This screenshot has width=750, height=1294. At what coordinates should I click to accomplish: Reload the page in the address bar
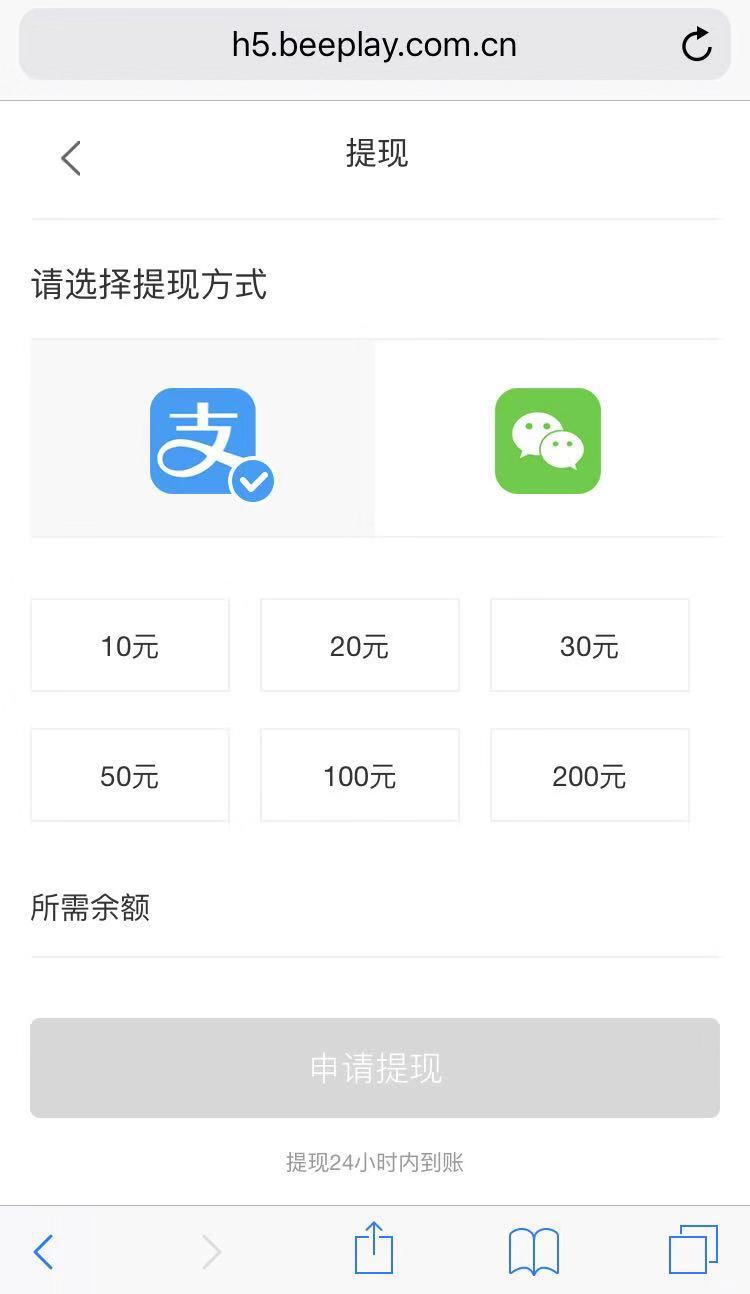tap(696, 45)
